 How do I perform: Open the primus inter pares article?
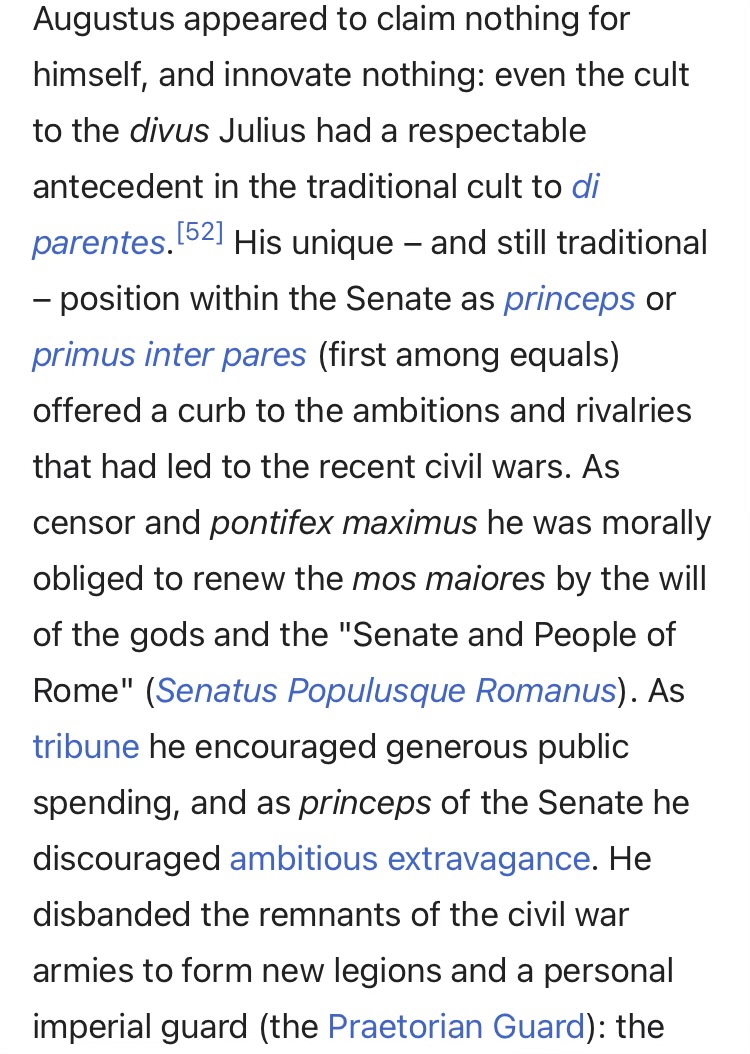click(x=169, y=355)
